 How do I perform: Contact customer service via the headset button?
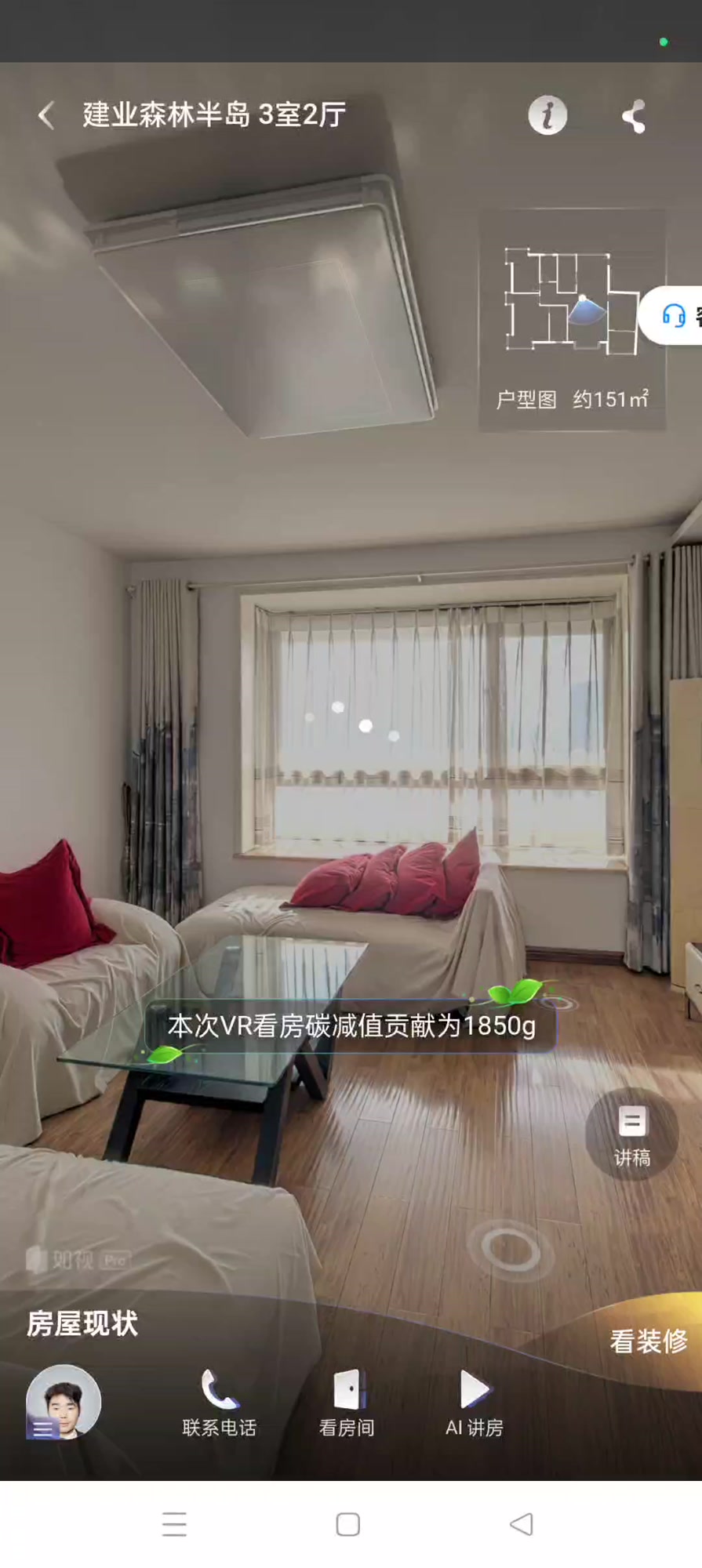pyautogui.click(x=675, y=315)
